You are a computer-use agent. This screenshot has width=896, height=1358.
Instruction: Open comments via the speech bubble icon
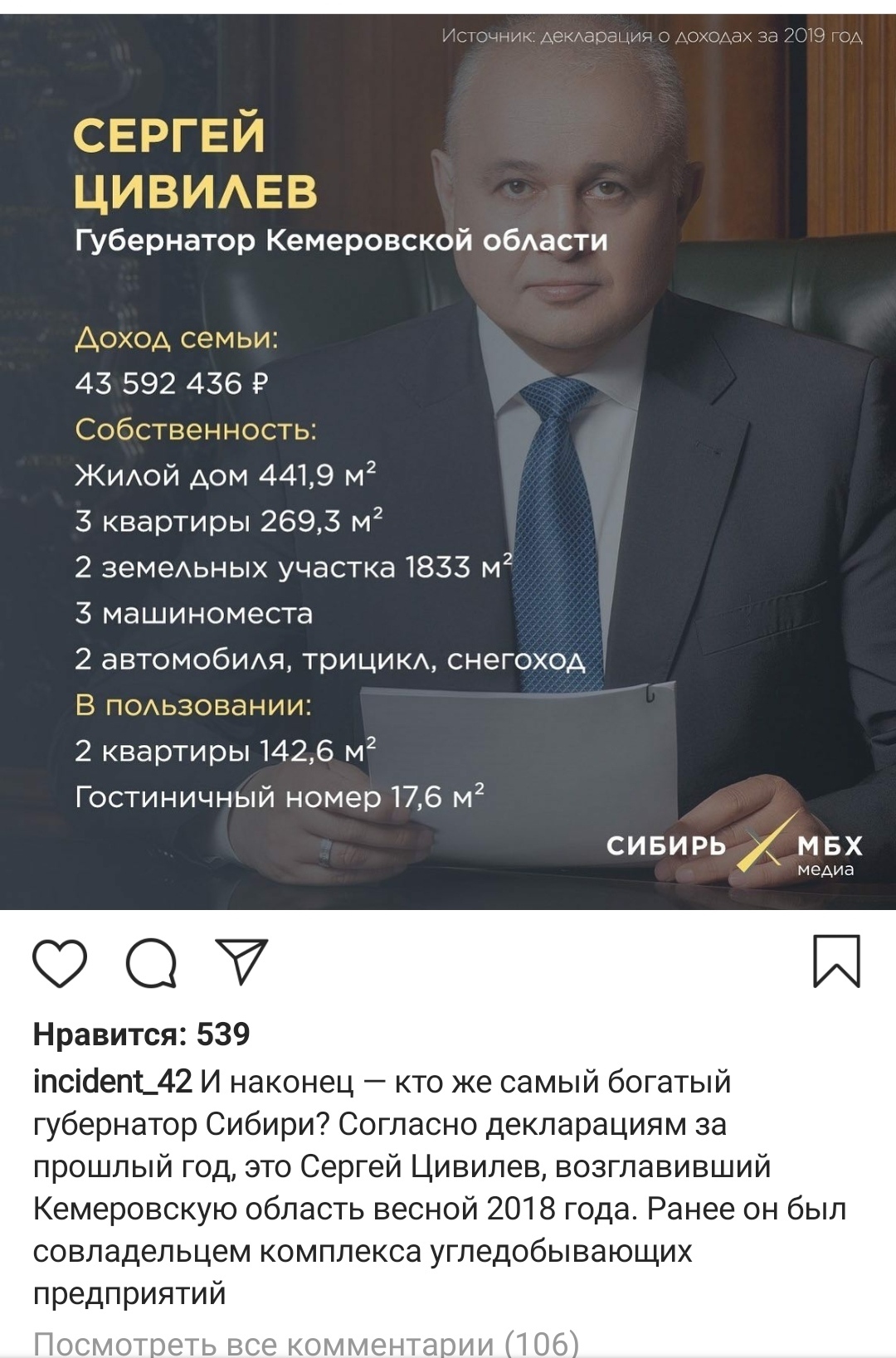pyautogui.click(x=151, y=962)
